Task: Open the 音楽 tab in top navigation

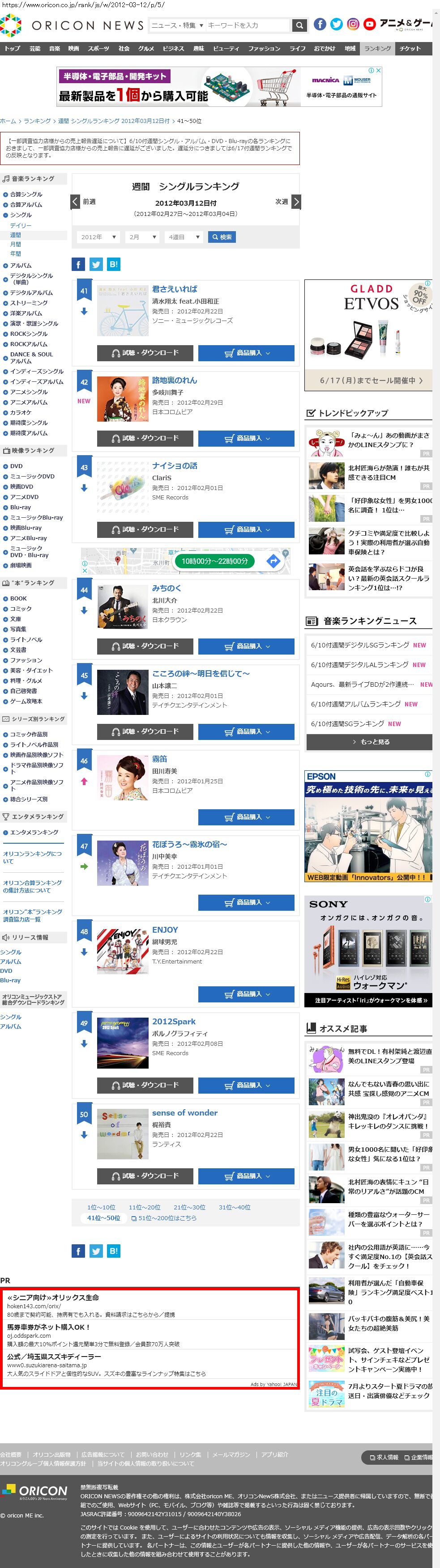Action: [55, 49]
